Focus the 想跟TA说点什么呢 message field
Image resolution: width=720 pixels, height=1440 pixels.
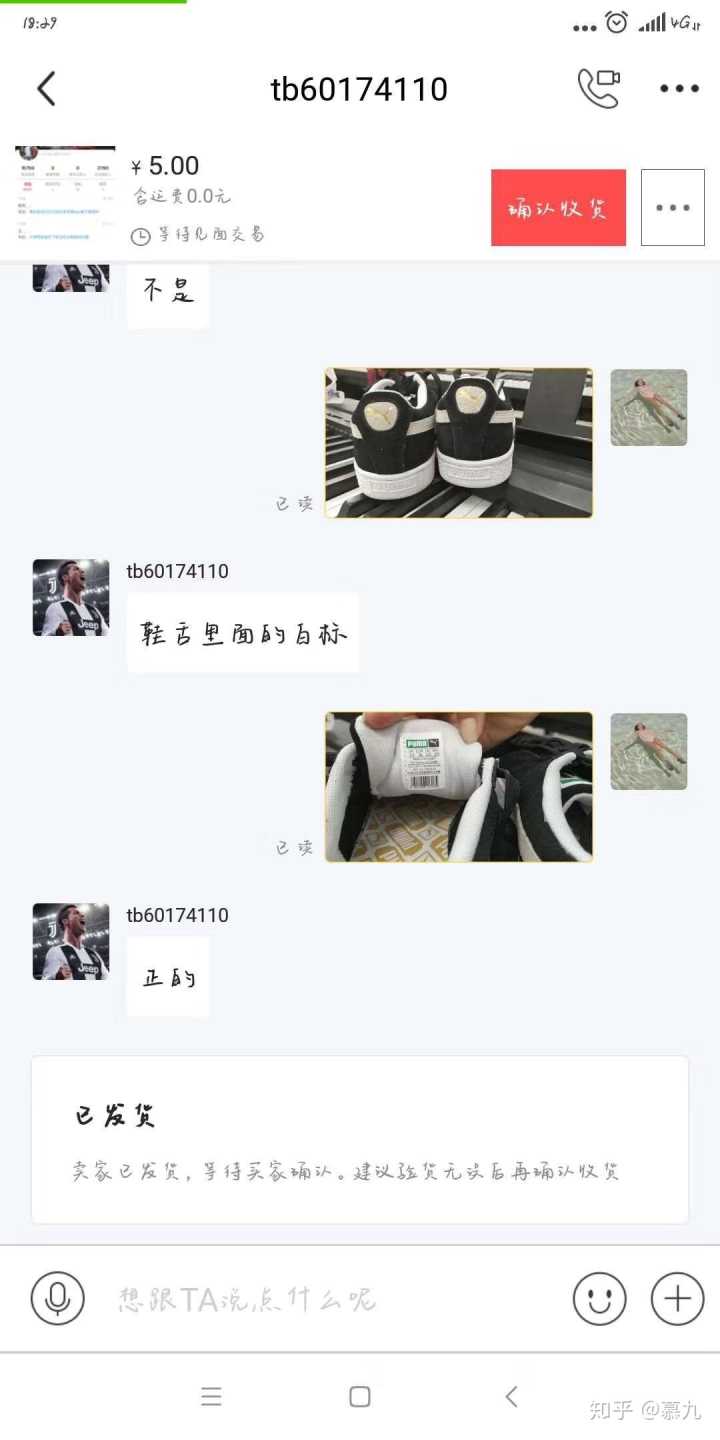tap(330, 1299)
